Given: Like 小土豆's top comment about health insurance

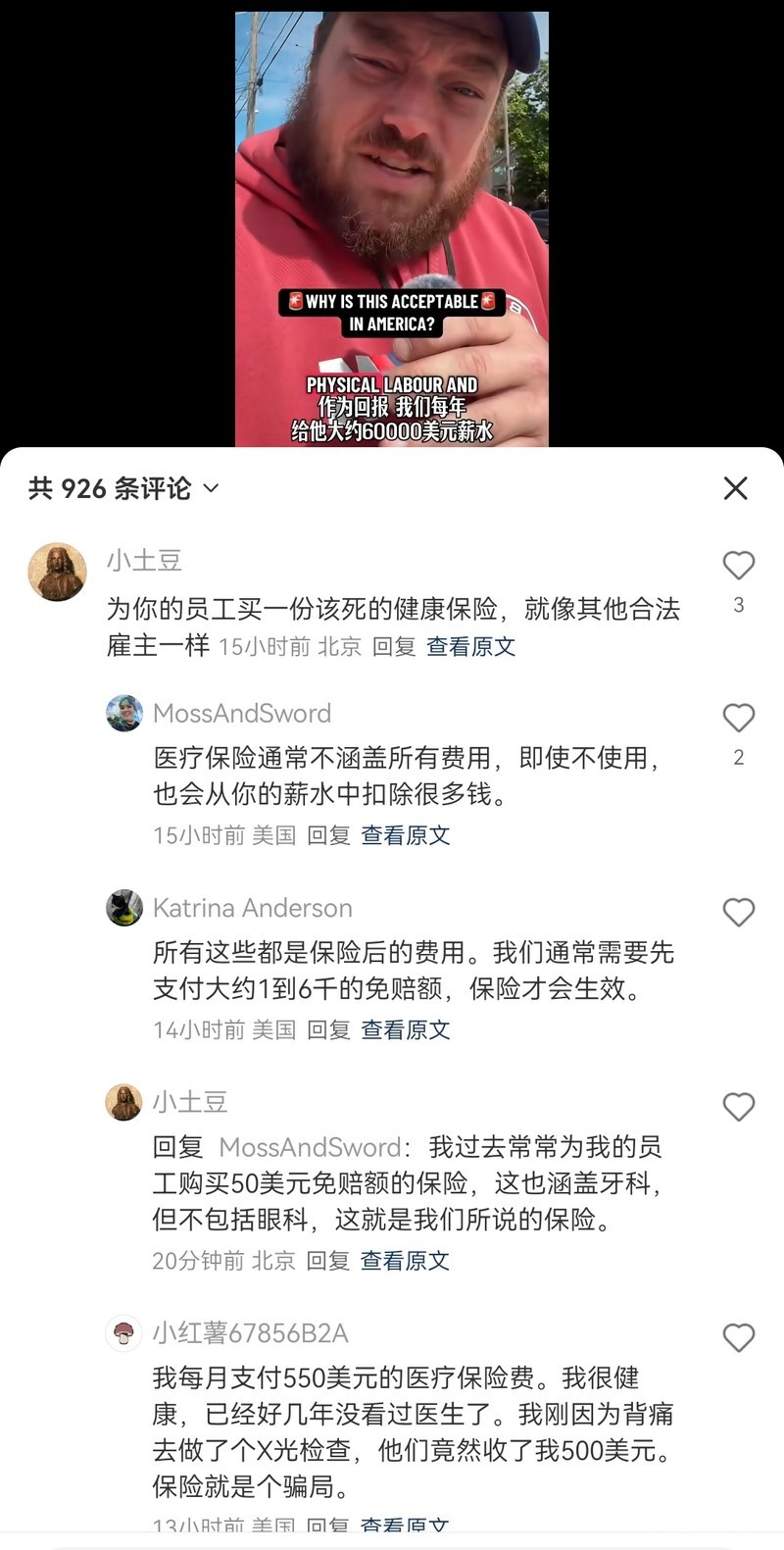Looking at the screenshot, I should coord(738,566).
